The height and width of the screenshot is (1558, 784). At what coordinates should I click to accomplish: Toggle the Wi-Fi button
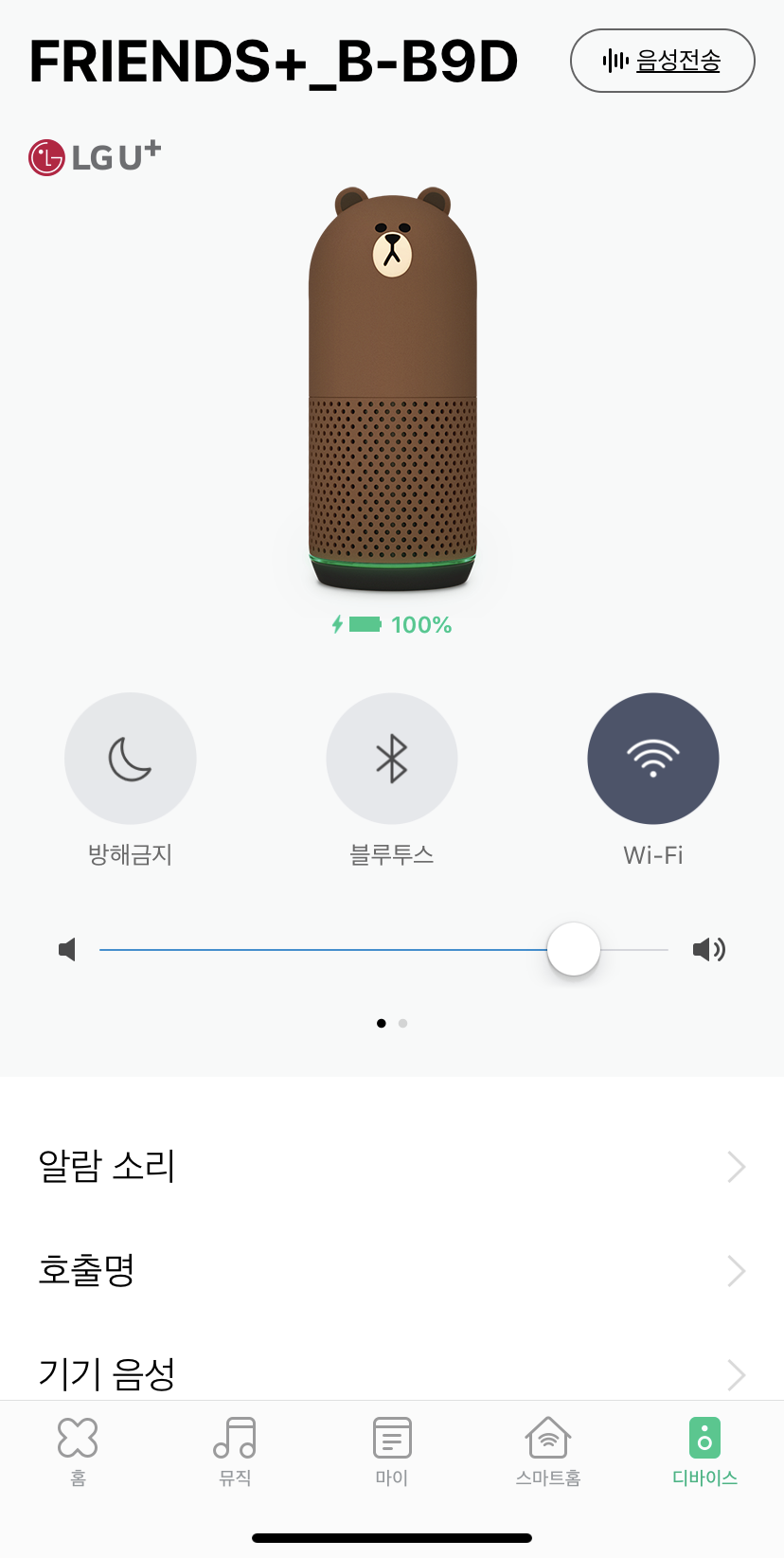click(x=653, y=759)
